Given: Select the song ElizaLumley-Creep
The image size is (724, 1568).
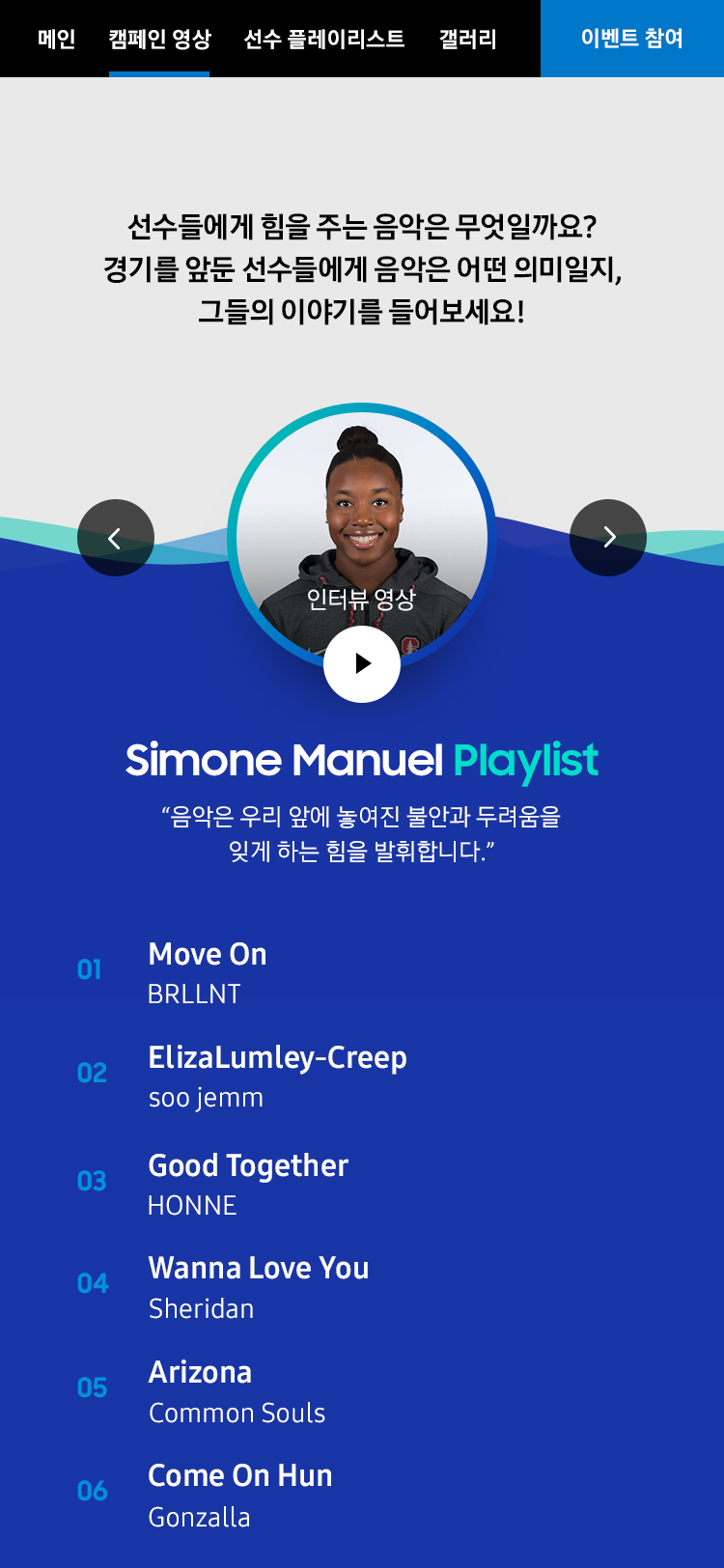Looking at the screenshot, I should pyautogui.click(x=277, y=1075).
